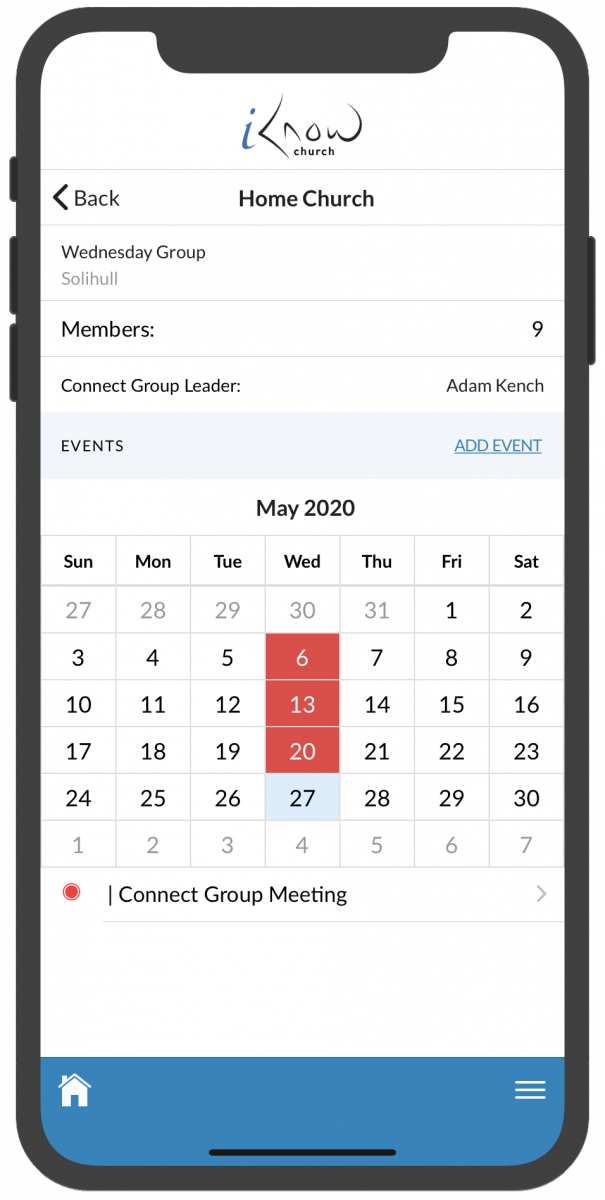Choose May 15 in the calendar
The height and width of the screenshot is (1200, 605).
[452, 704]
